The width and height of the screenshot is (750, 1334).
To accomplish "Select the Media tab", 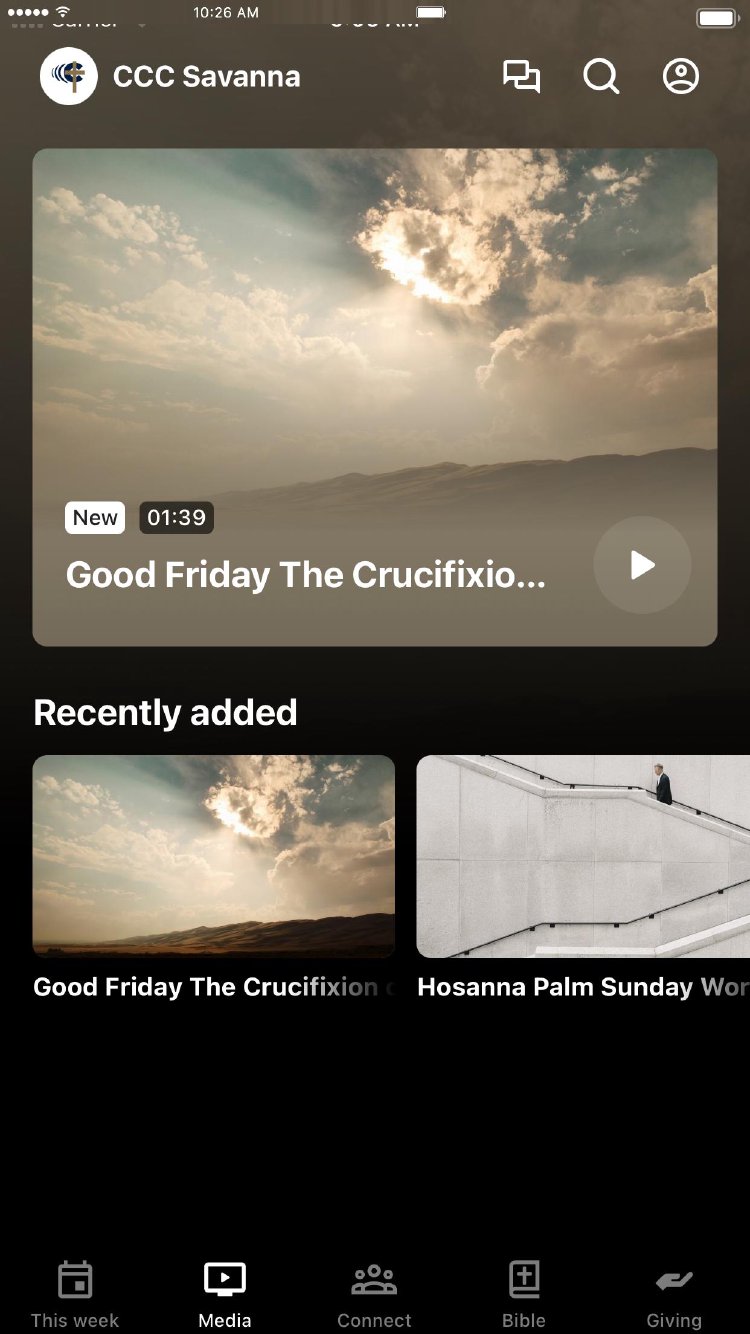I will 225,1294.
